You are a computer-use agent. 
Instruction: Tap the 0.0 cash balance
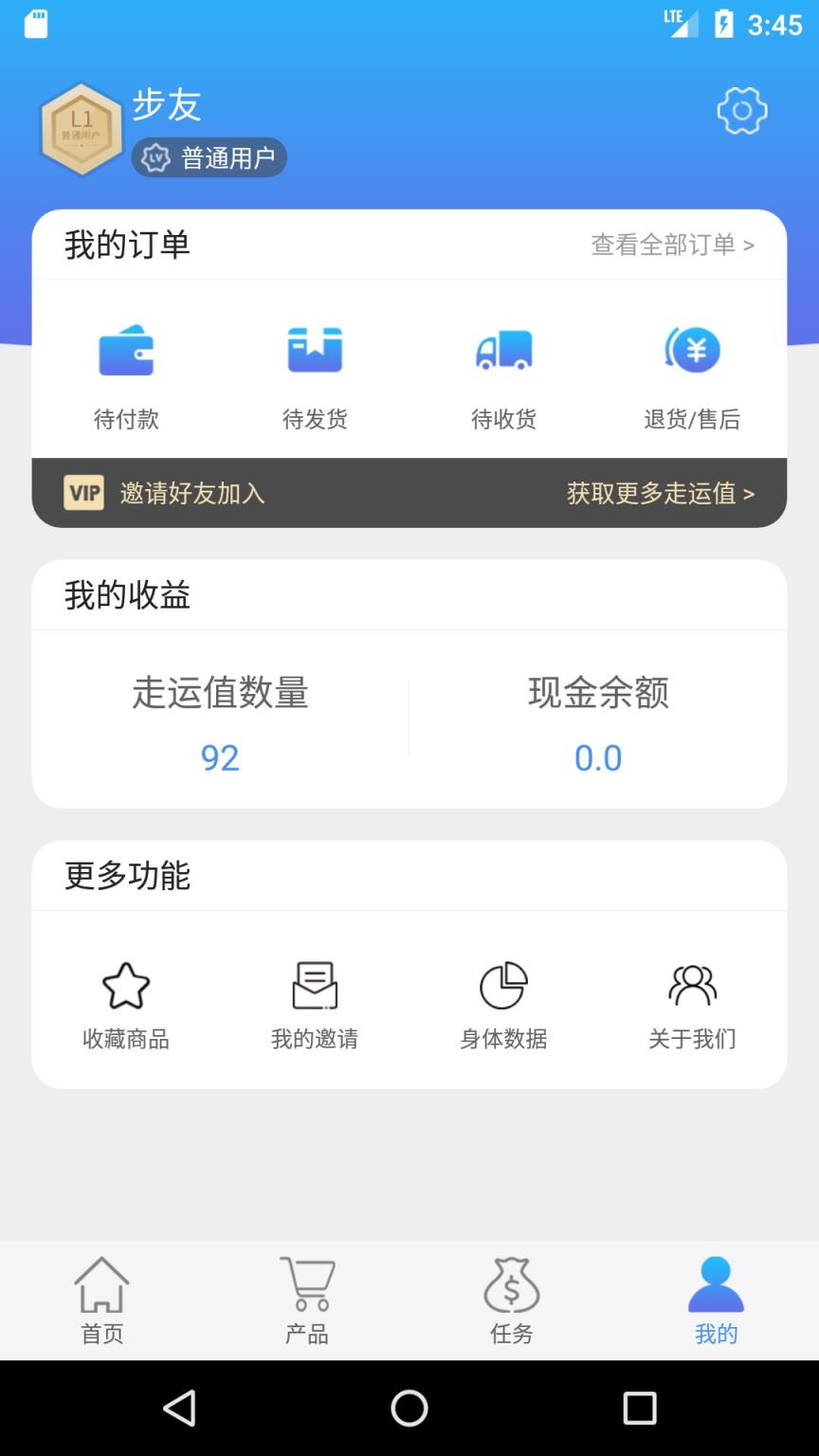pos(598,757)
